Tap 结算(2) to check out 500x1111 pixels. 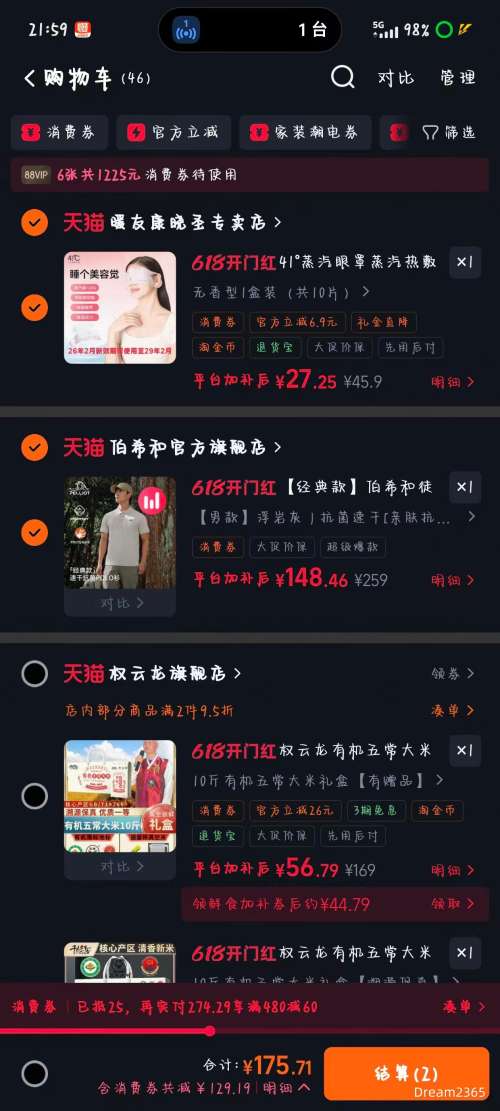pyautogui.click(x=407, y=1073)
